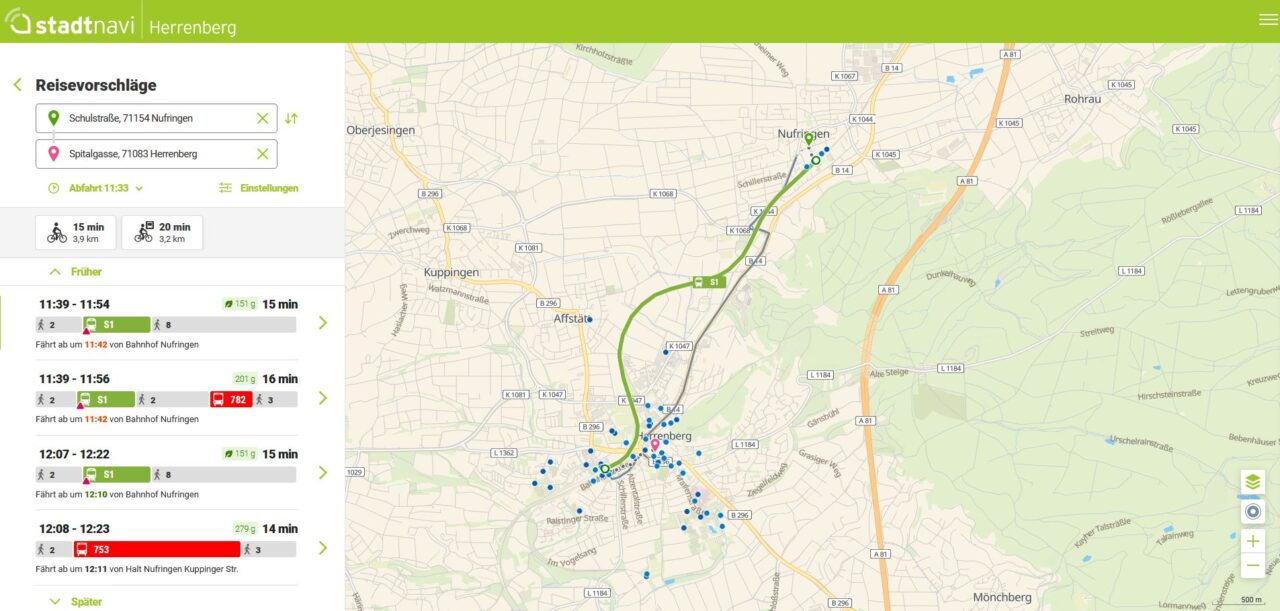This screenshot has height=611, width=1280.
Task: Zoom out on the map
Action: (1252, 565)
